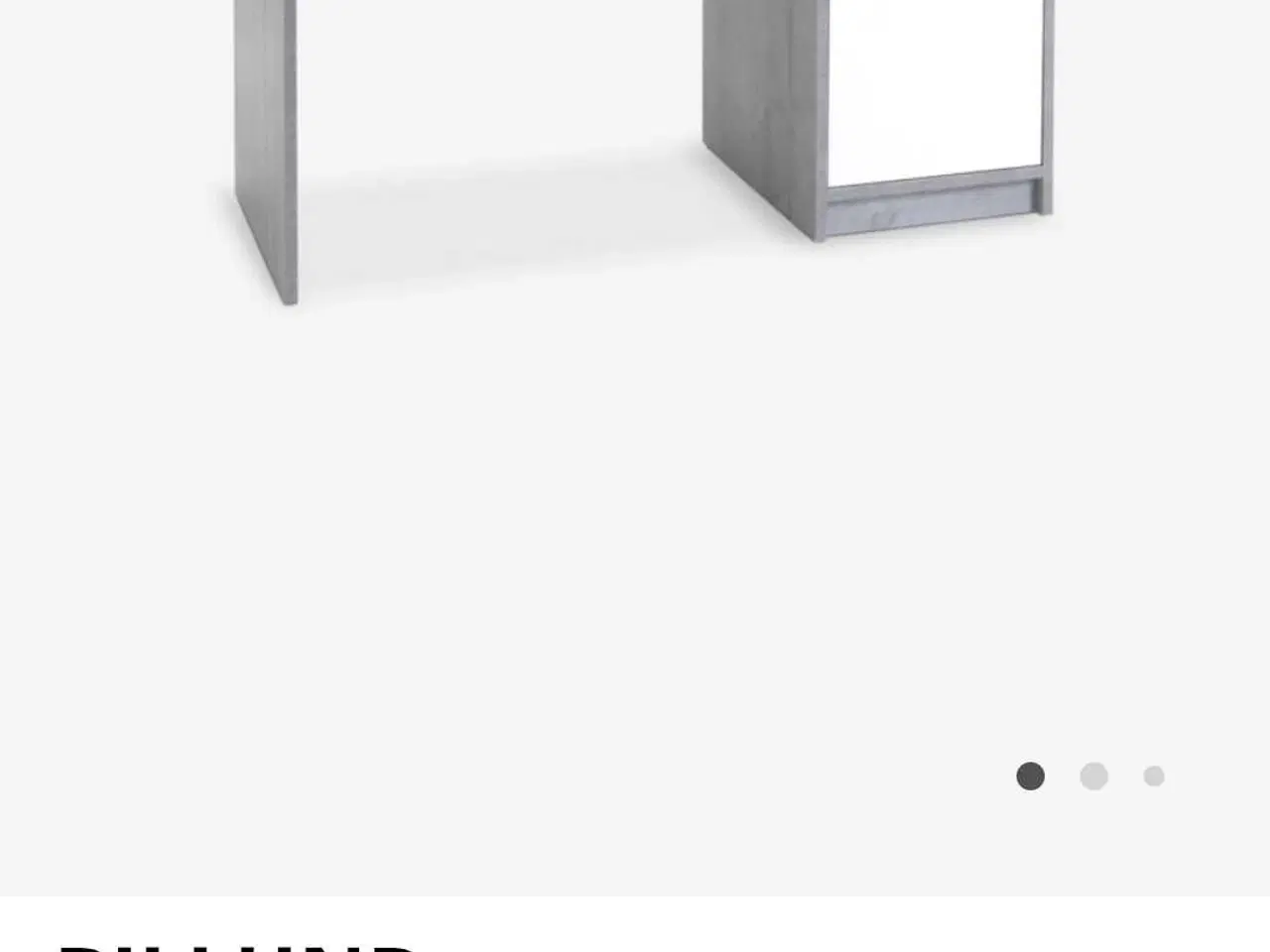Select the third carousel page dot
The image size is (1270, 952).
pyautogui.click(x=1153, y=776)
